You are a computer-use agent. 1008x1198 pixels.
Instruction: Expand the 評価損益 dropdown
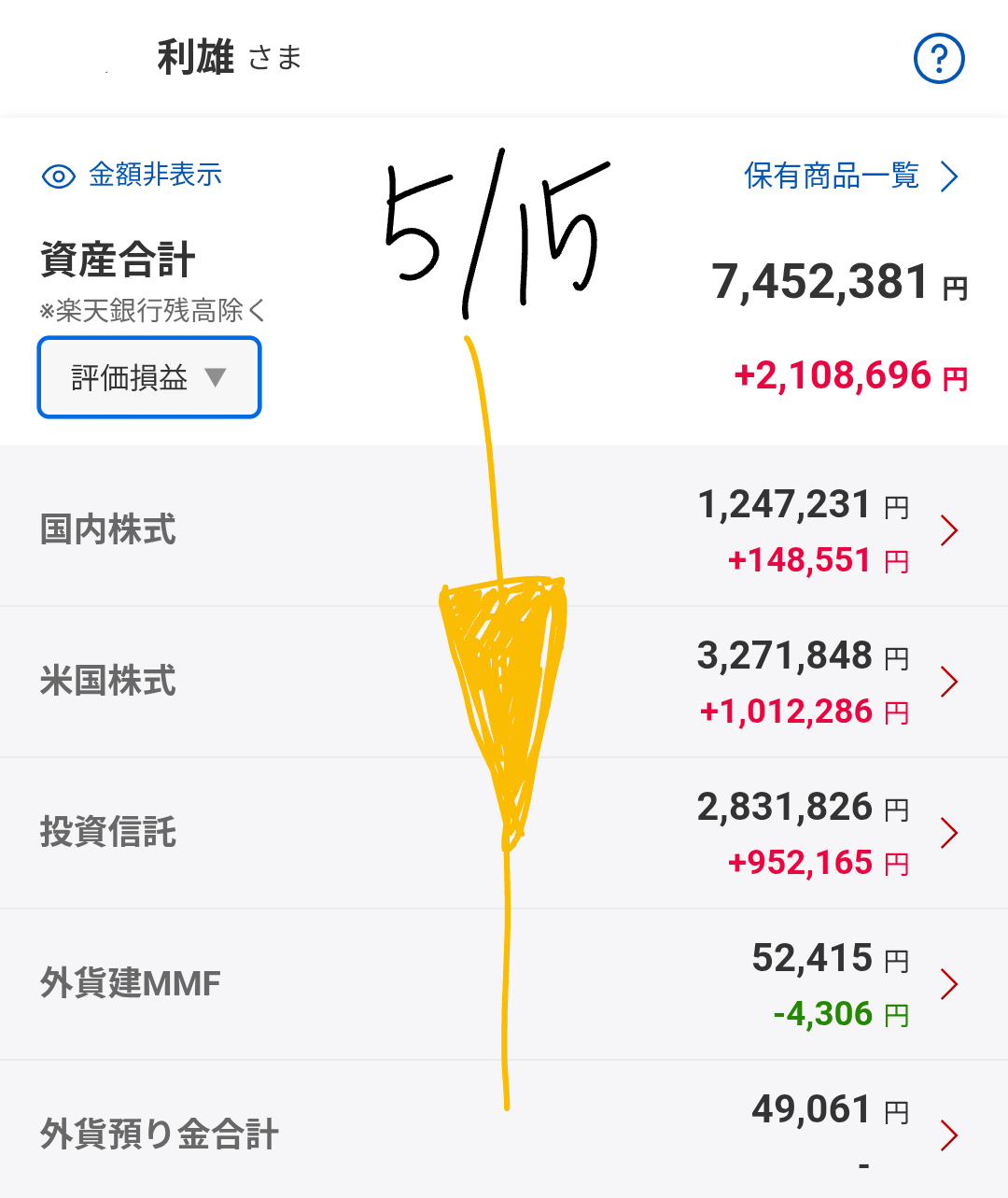pos(149,377)
